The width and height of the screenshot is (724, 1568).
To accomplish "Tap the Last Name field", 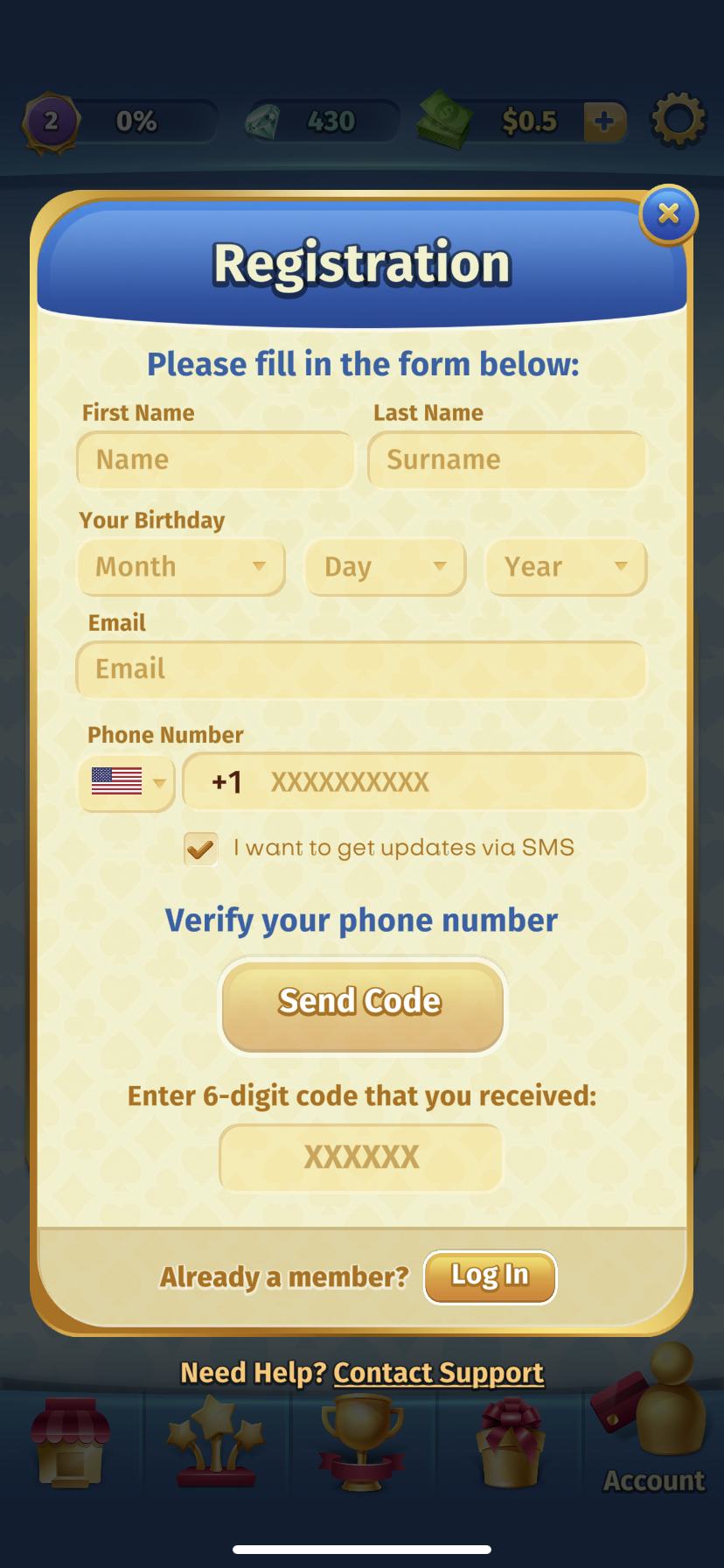I will pyautogui.click(x=506, y=460).
